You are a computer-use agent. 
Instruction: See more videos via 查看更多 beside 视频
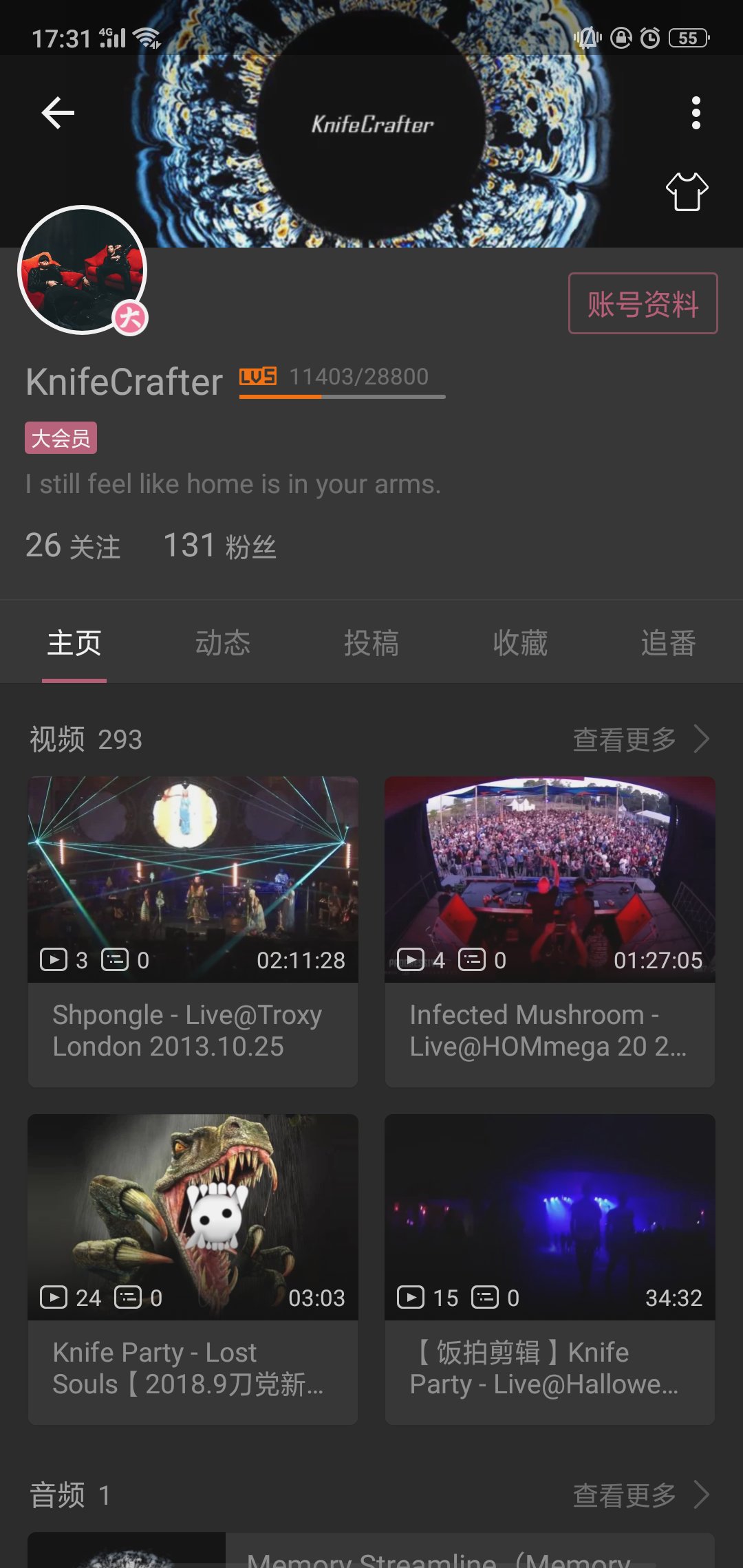click(x=640, y=739)
